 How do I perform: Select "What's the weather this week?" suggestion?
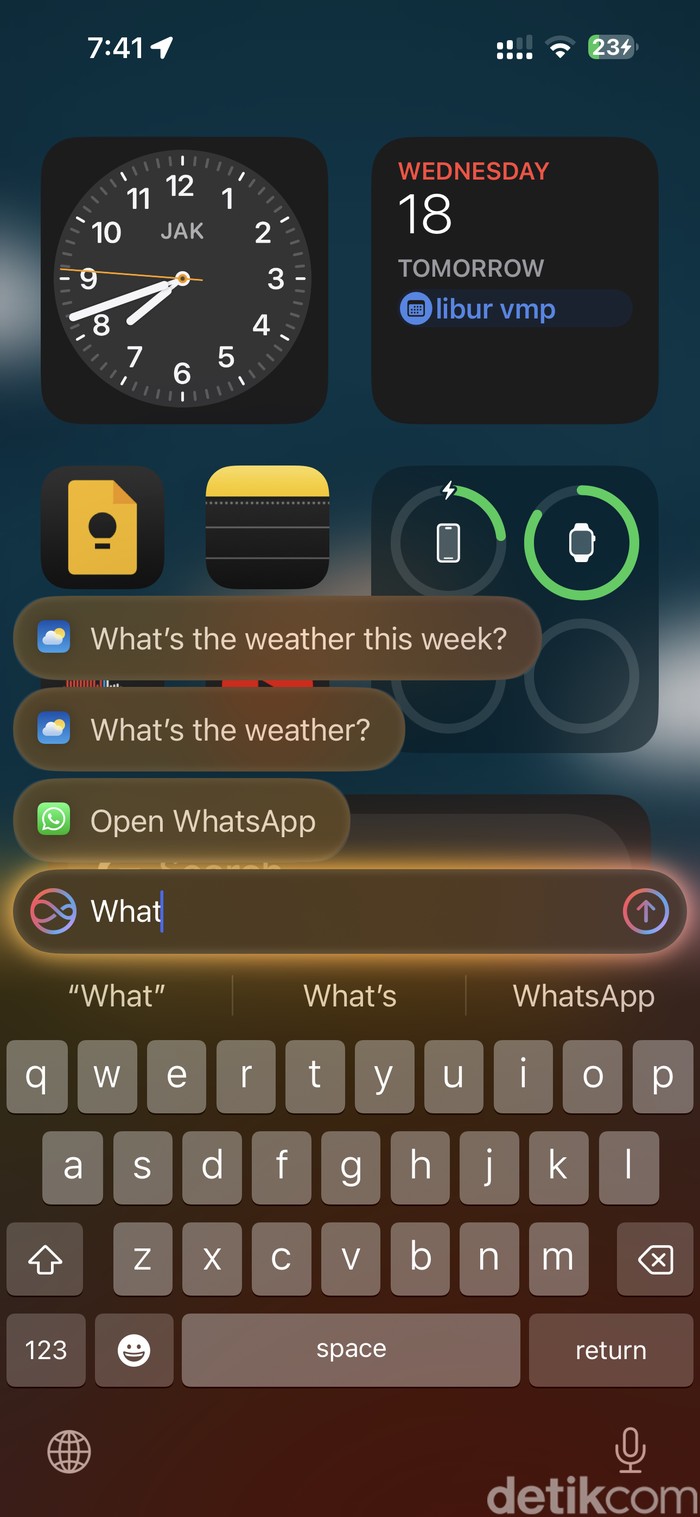277,638
